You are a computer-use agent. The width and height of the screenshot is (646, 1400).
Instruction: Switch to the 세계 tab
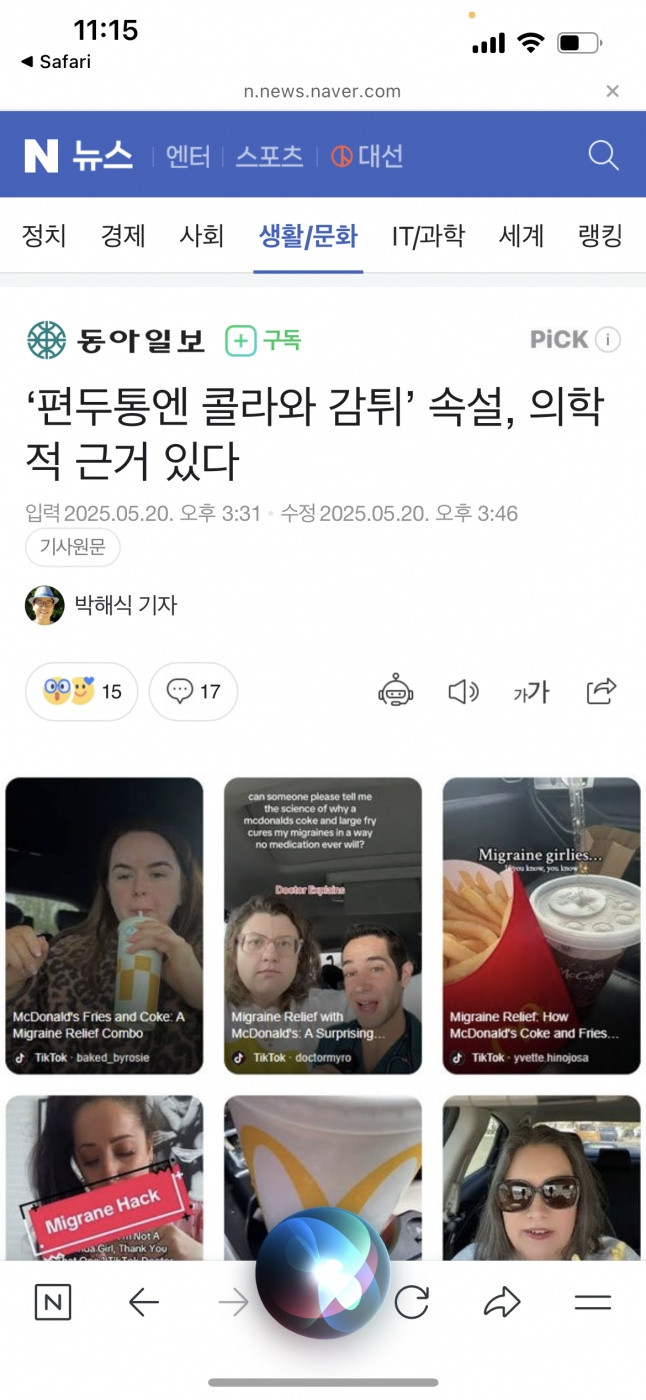pyautogui.click(x=522, y=236)
